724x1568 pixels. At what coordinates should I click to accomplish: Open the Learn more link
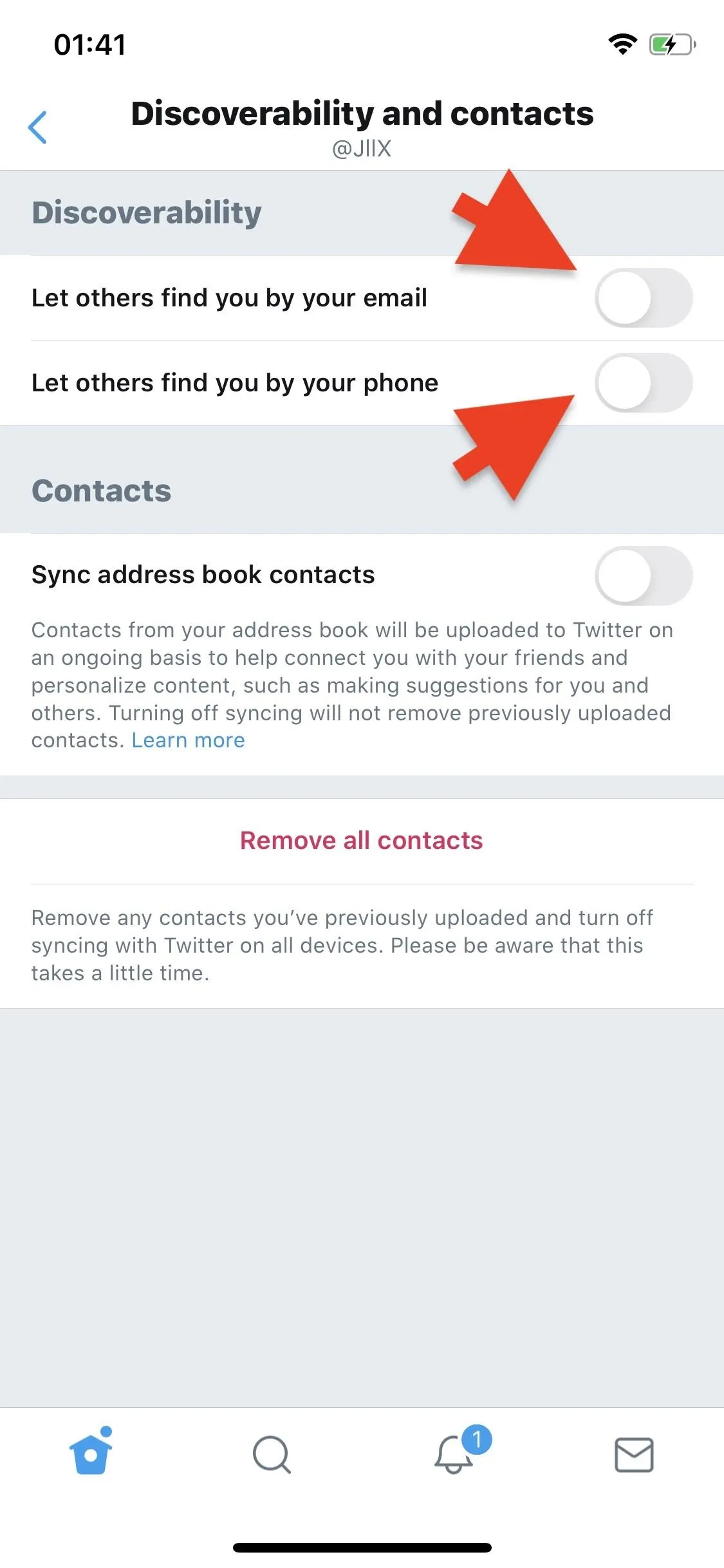point(188,740)
